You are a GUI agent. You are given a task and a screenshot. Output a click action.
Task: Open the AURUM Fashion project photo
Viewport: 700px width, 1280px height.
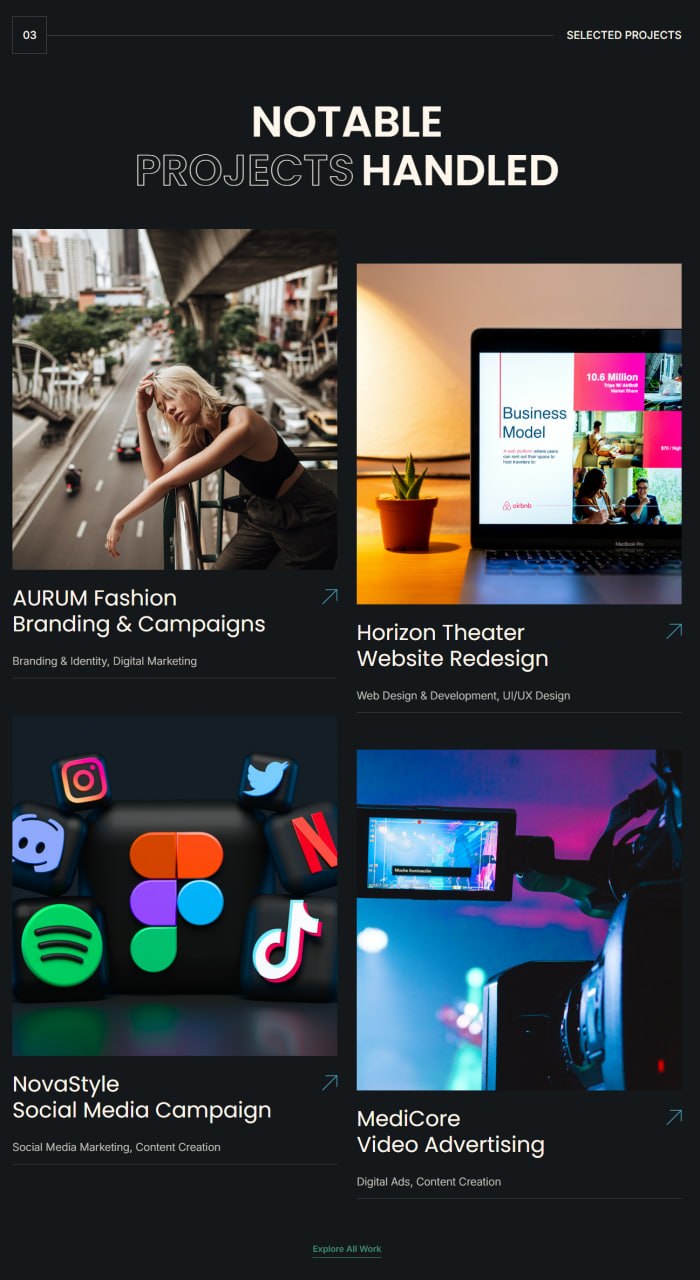point(174,399)
